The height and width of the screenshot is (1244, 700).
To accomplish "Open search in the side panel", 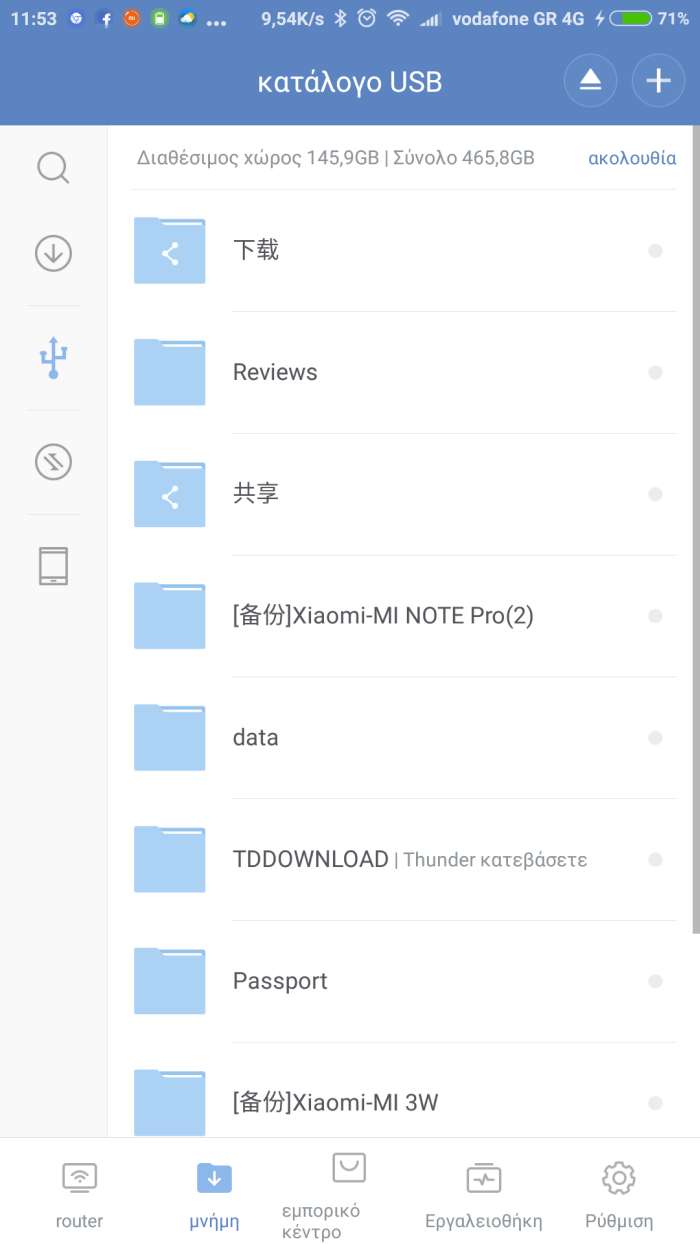I will [53, 168].
